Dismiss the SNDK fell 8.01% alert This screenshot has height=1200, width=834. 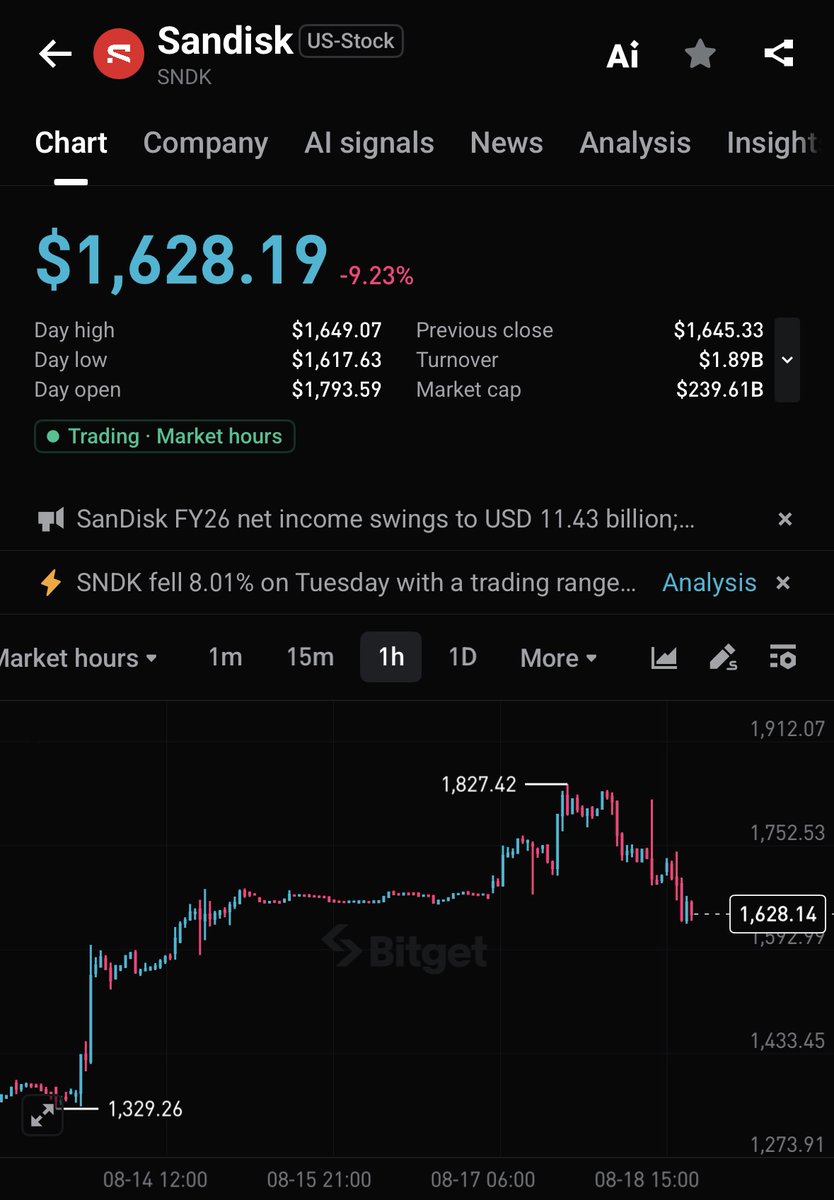click(783, 583)
